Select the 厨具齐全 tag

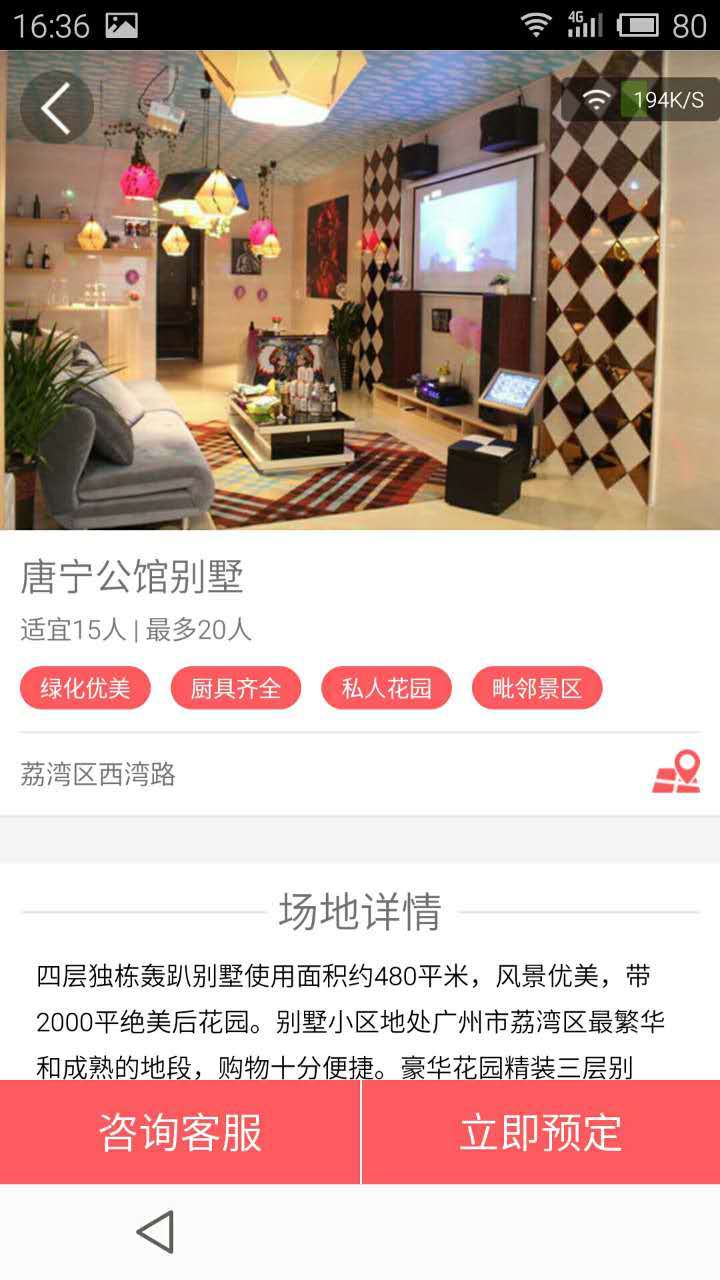236,688
